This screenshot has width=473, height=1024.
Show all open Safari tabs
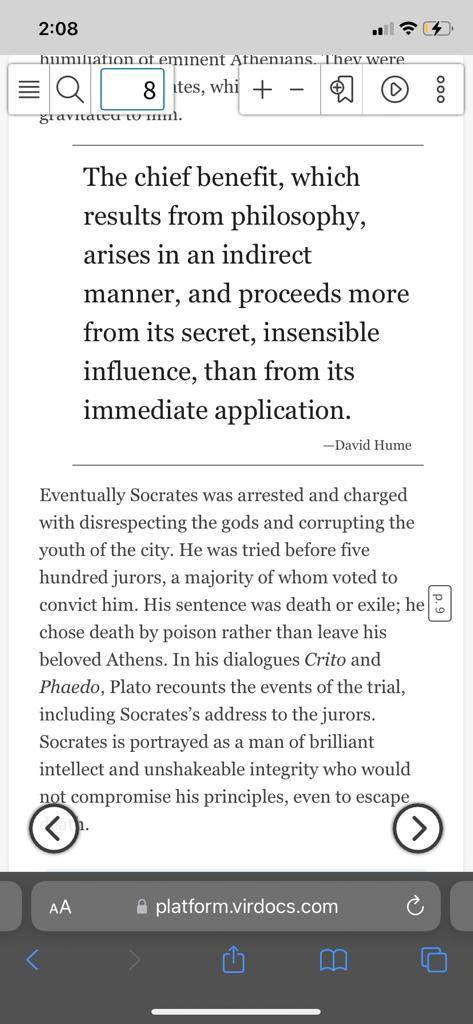[434, 959]
